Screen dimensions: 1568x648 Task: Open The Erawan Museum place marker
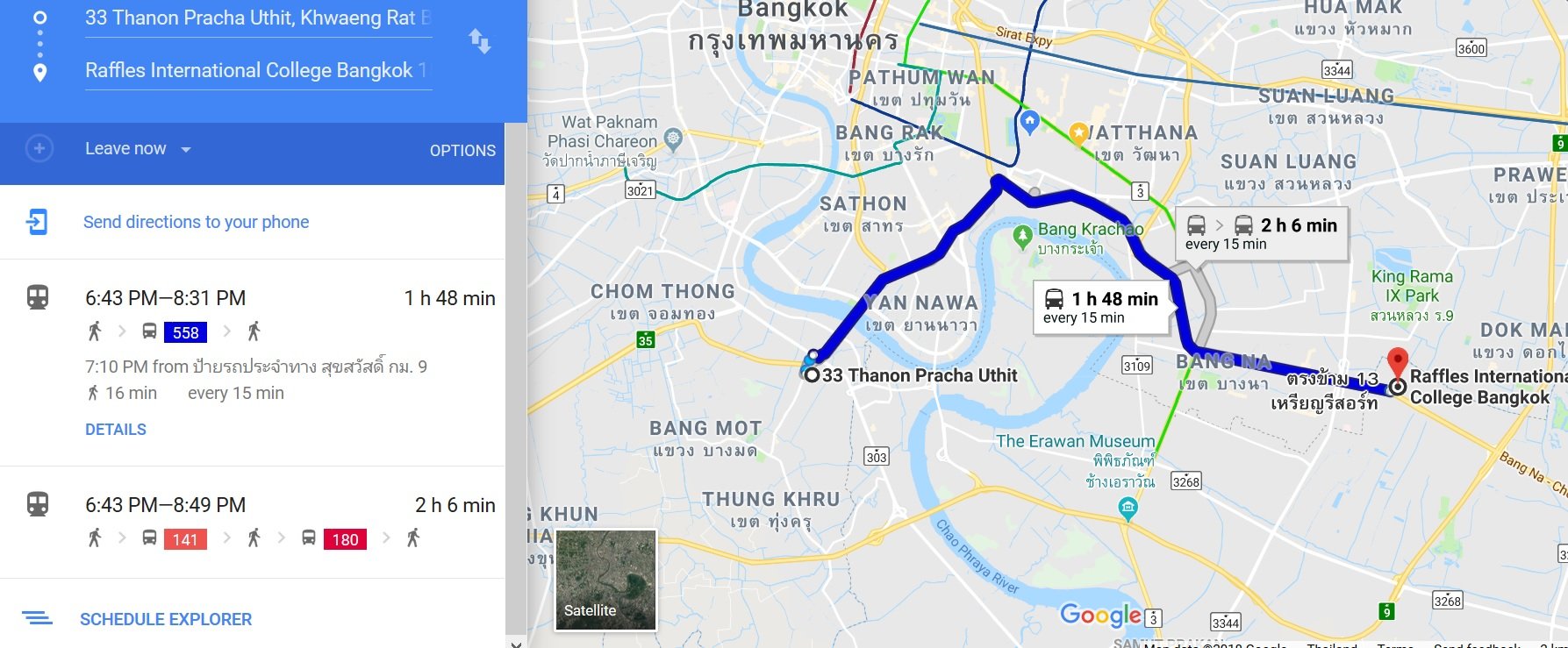[1128, 507]
